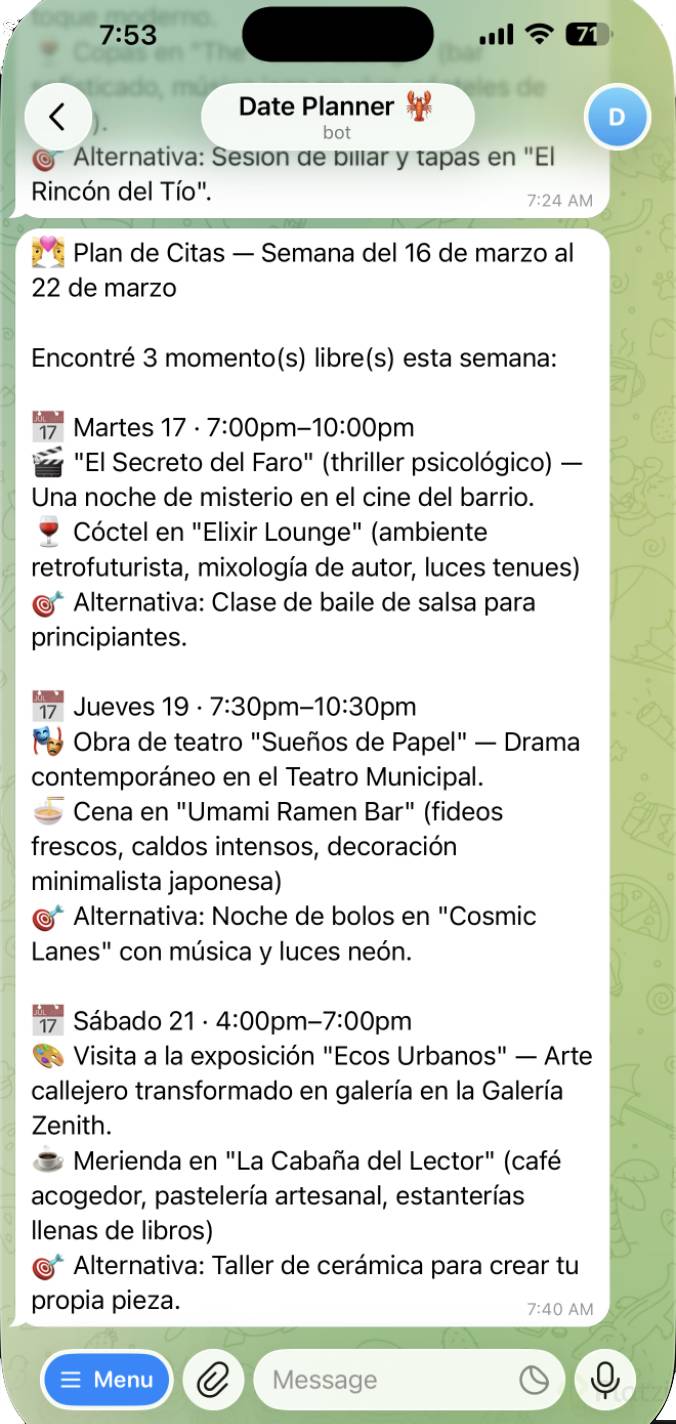Viewport: 676px width, 1424px height.
Task: Attach a file with the paperclip
Action: [212, 1381]
